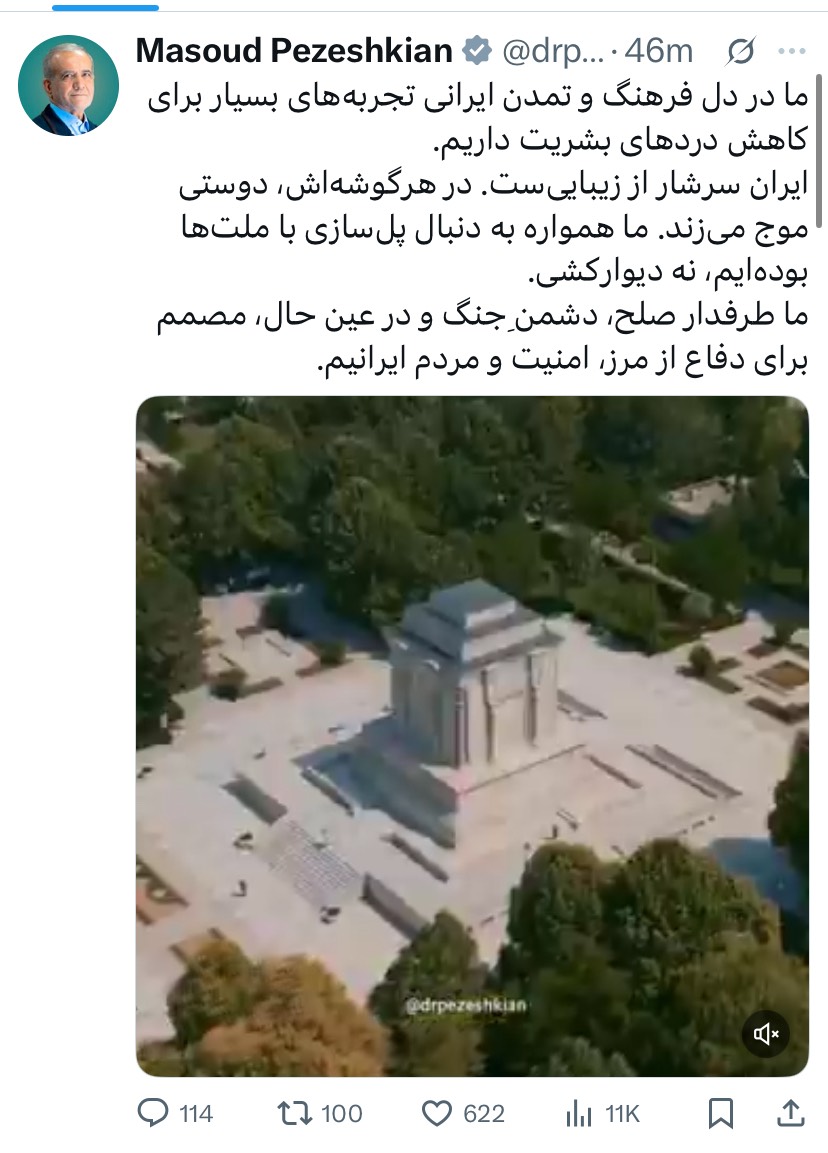The height and width of the screenshot is (1153, 828).
Task: Open Masoud Pezeshkian's profile picture
Action: pos(67,85)
